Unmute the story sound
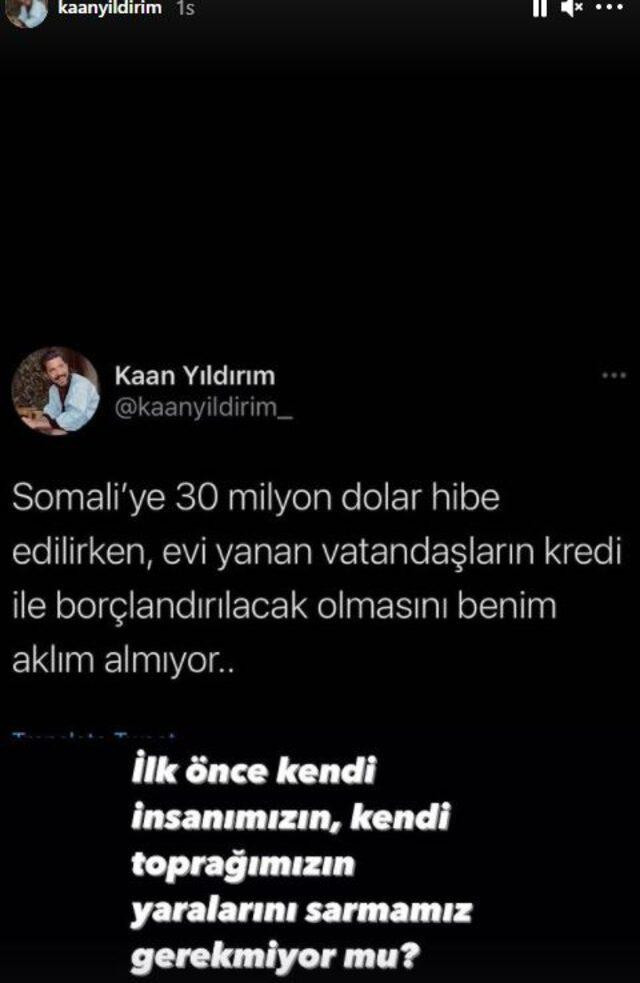 click(x=571, y=8)
